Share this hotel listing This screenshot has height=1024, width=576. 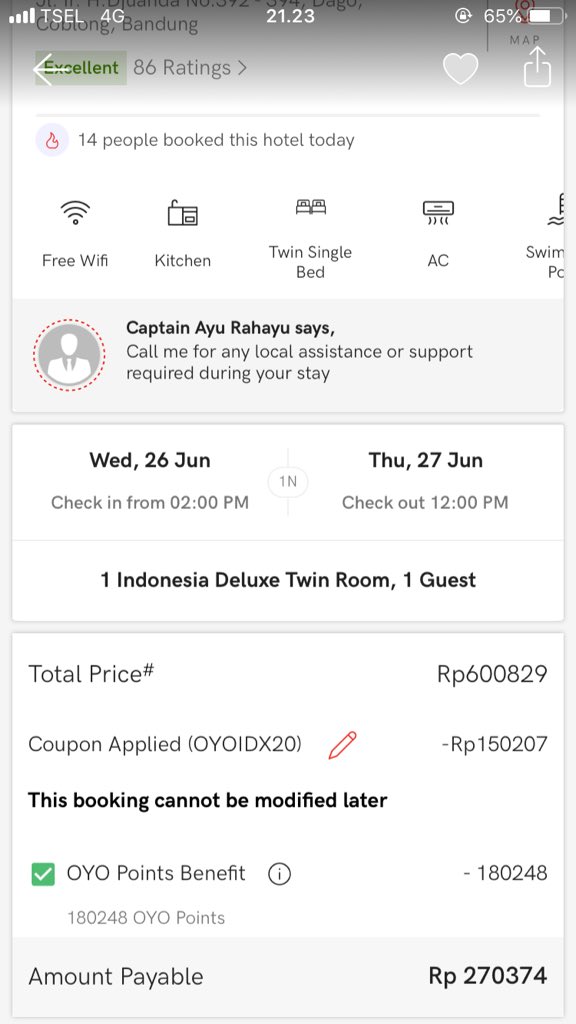point(537,67)
